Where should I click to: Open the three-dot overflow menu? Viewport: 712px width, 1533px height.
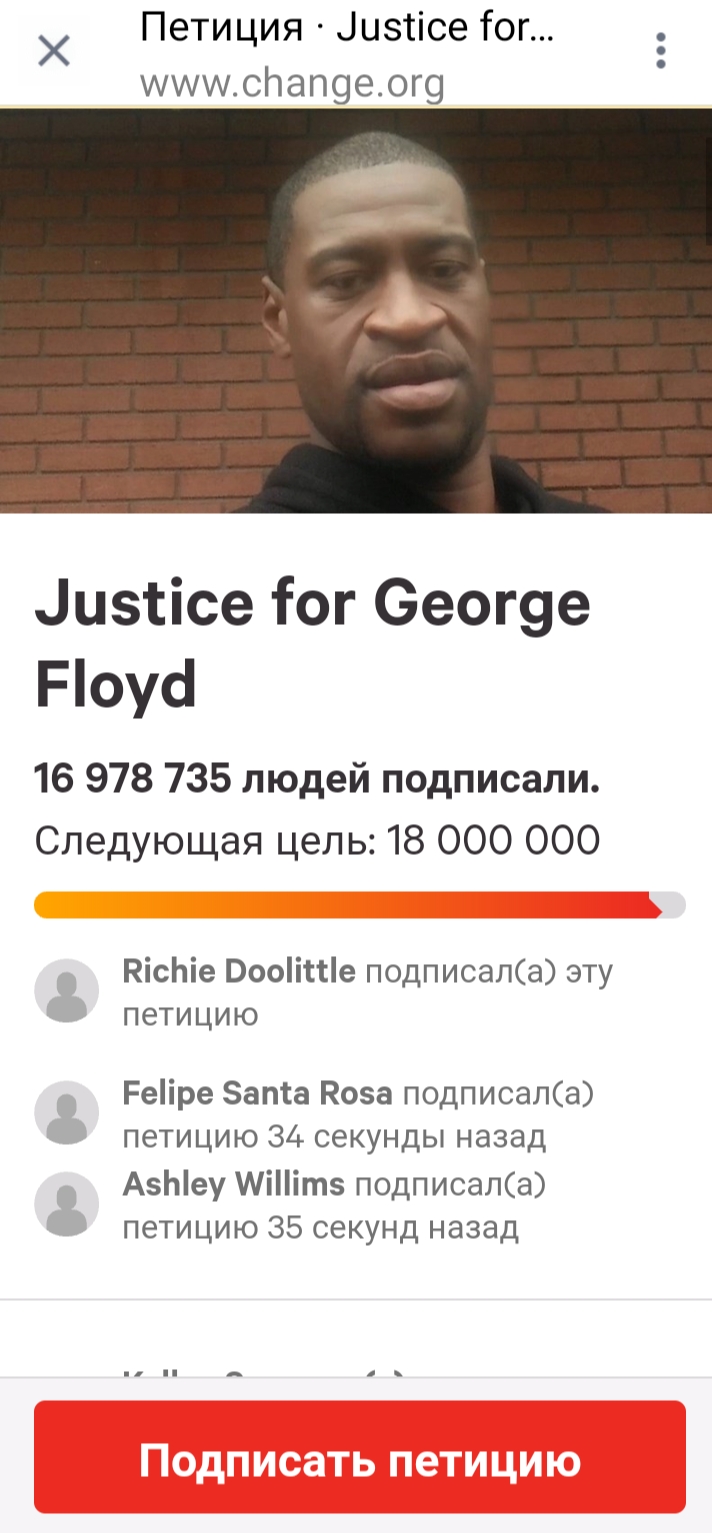point(660,50)
